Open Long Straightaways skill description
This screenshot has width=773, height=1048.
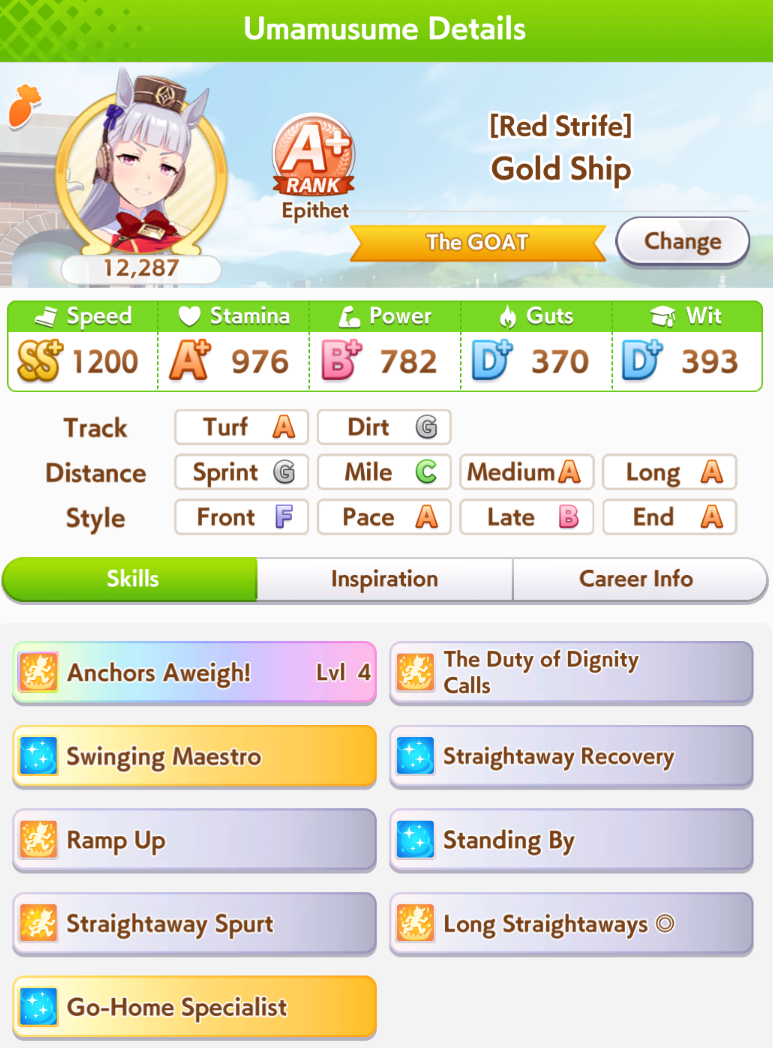[x=570, y=924]
